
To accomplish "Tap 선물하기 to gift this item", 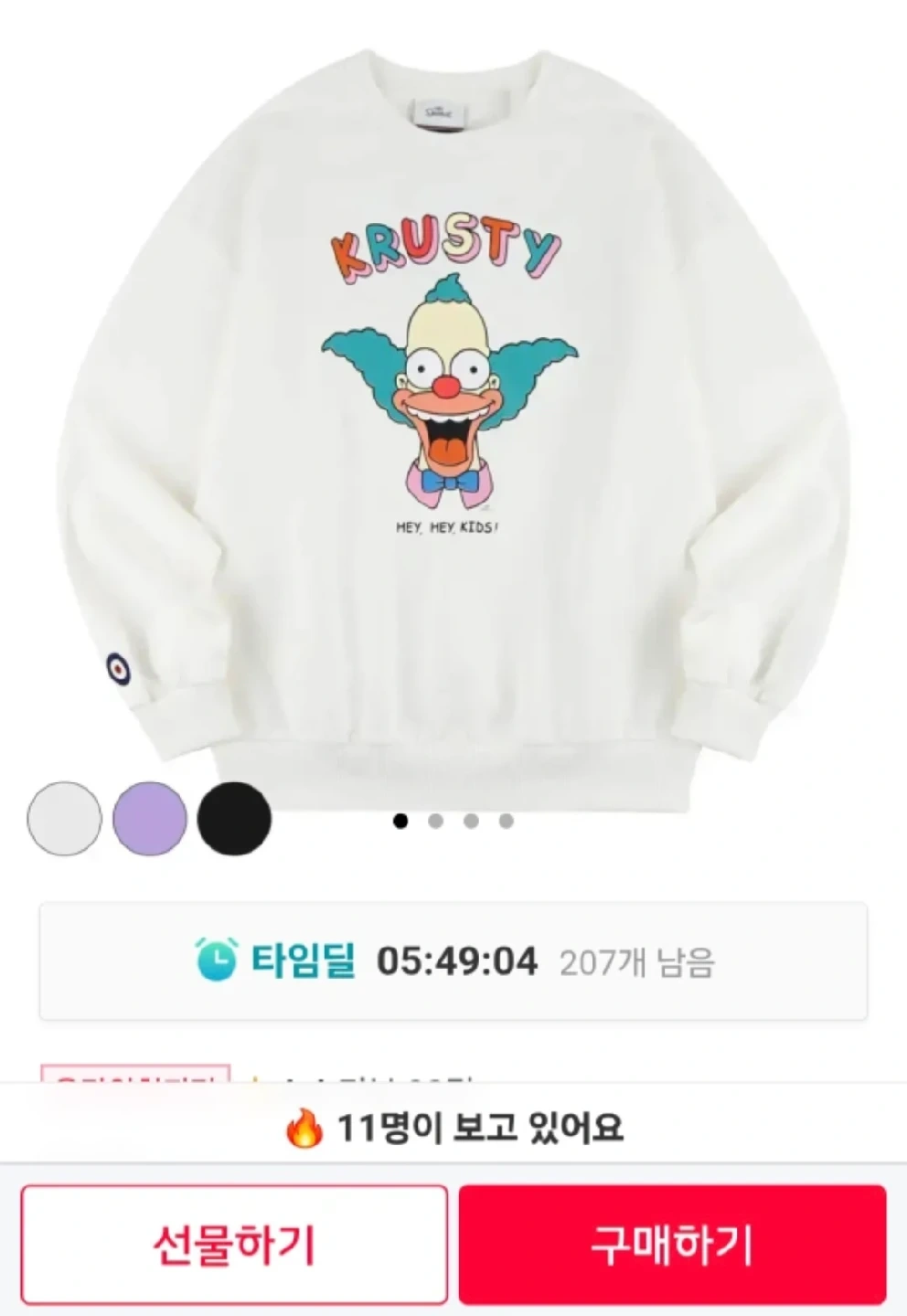I will pos(234,1244).
